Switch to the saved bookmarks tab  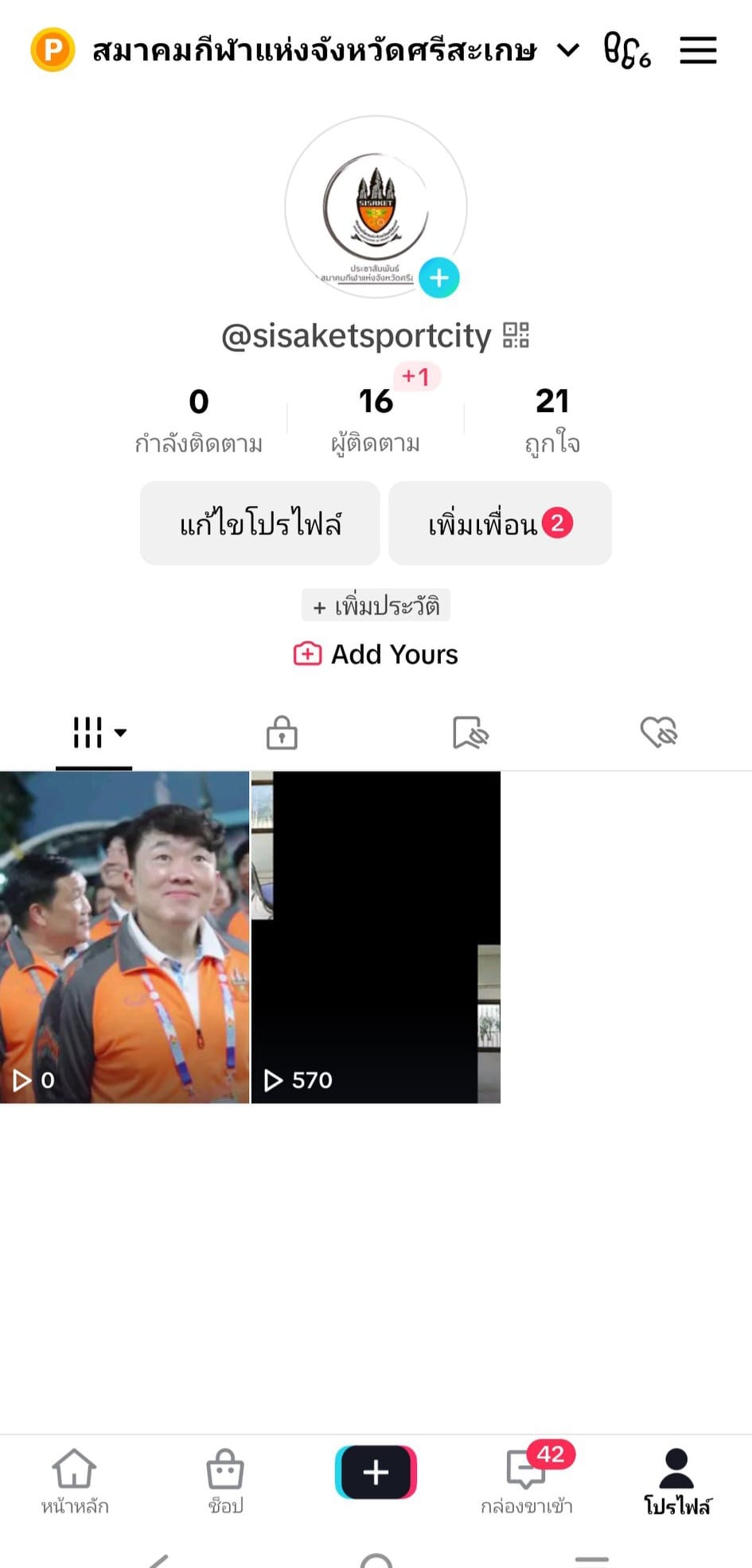(470, 732)
